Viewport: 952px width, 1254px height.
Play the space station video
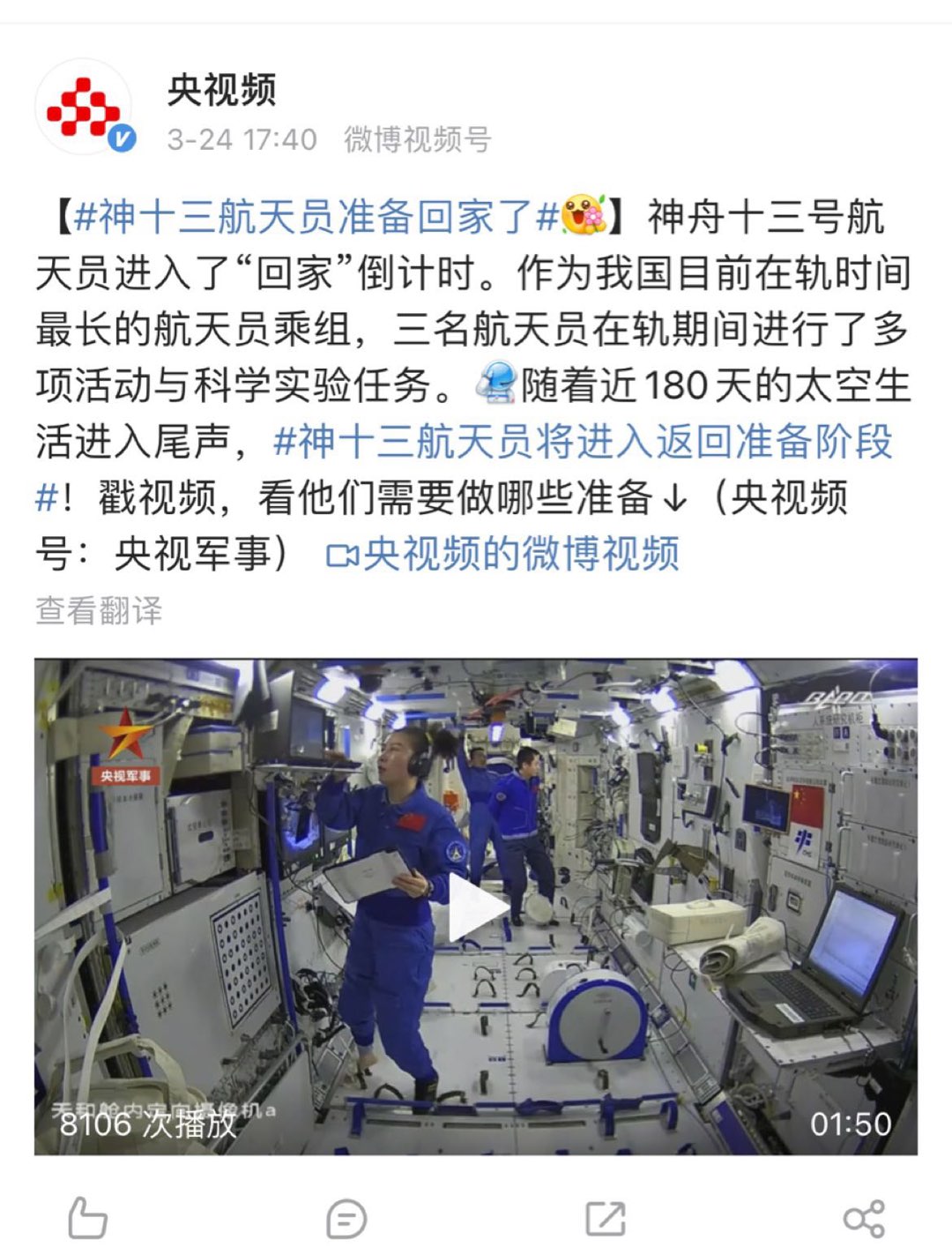click(x=476, y=907)
